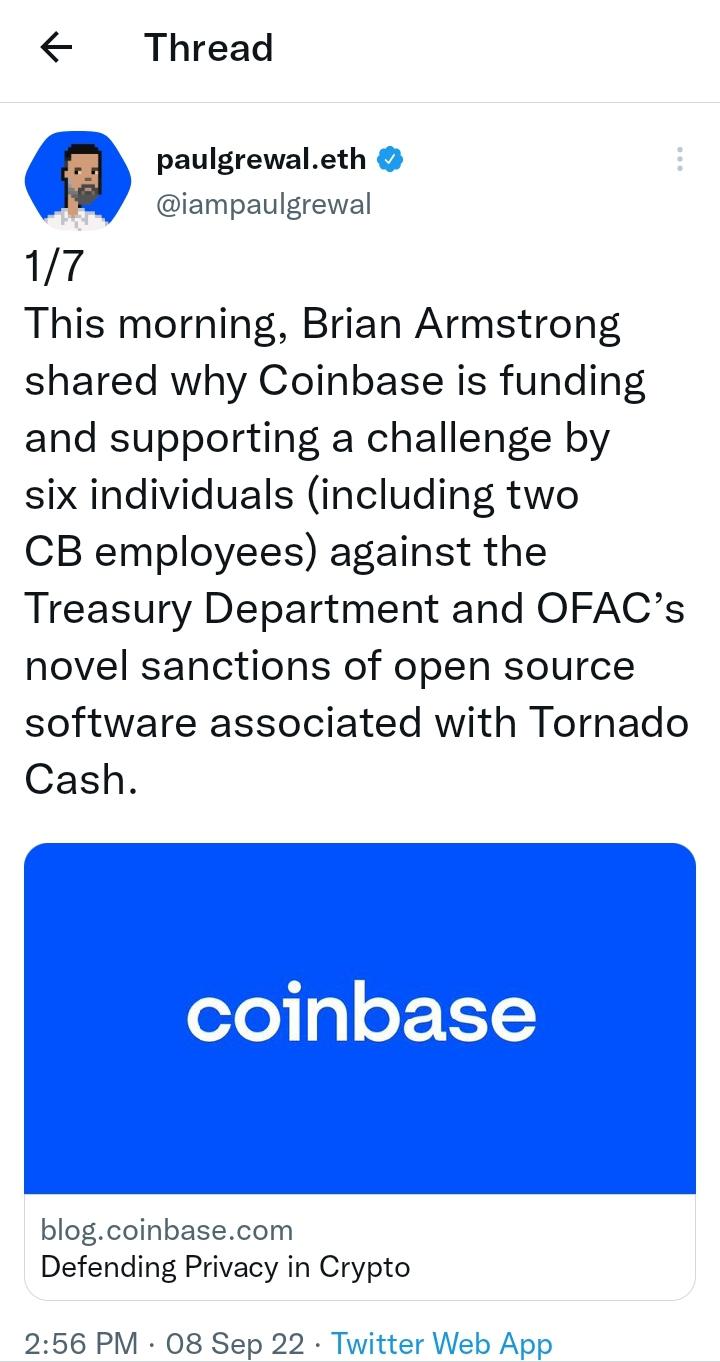720x1362 pixels.
Task: View the paulgrewal.eth account name
Action: point(261,158)
